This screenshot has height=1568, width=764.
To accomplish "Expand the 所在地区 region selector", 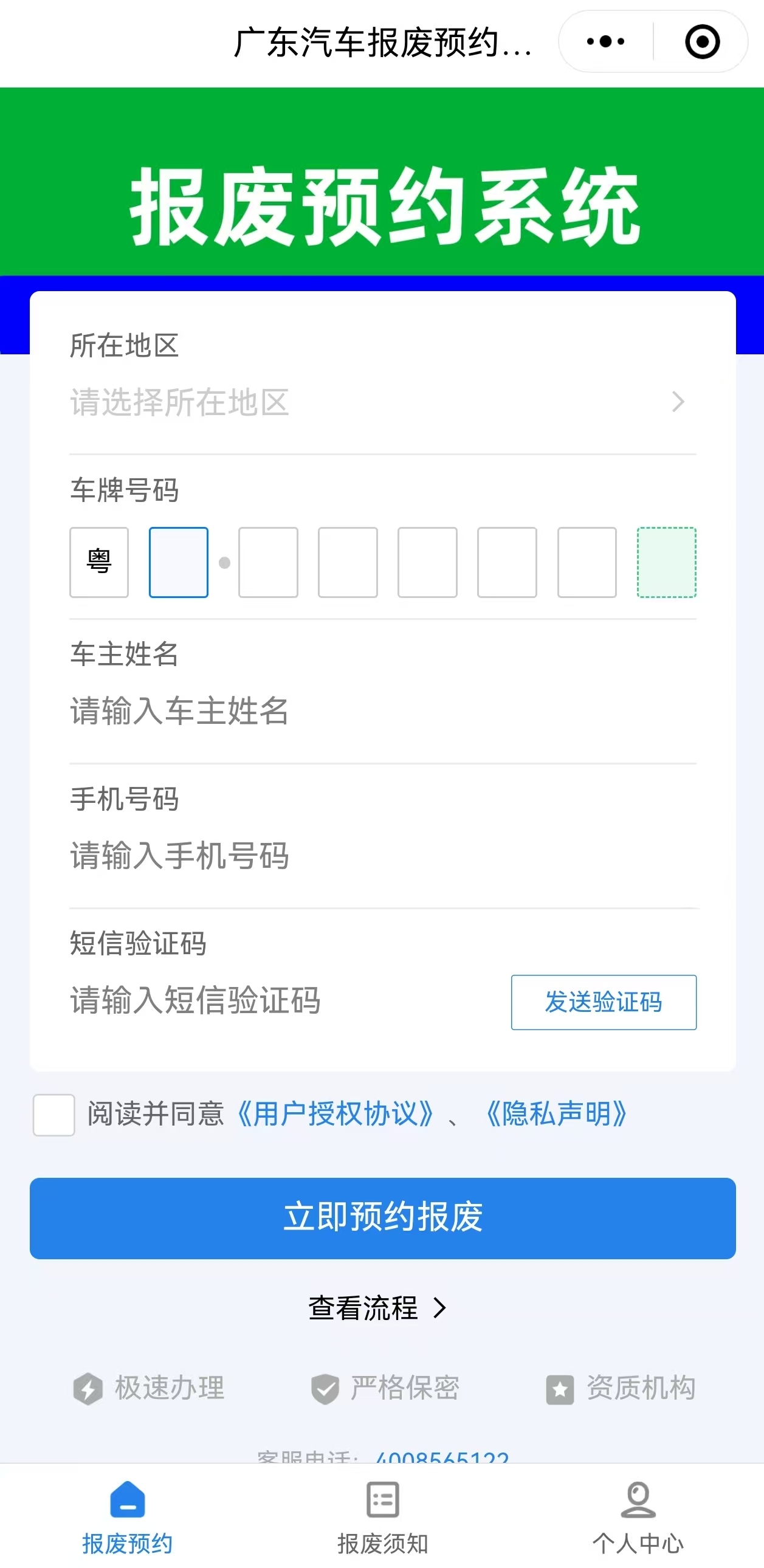I will pyautogui.click(x=382, y=402).
